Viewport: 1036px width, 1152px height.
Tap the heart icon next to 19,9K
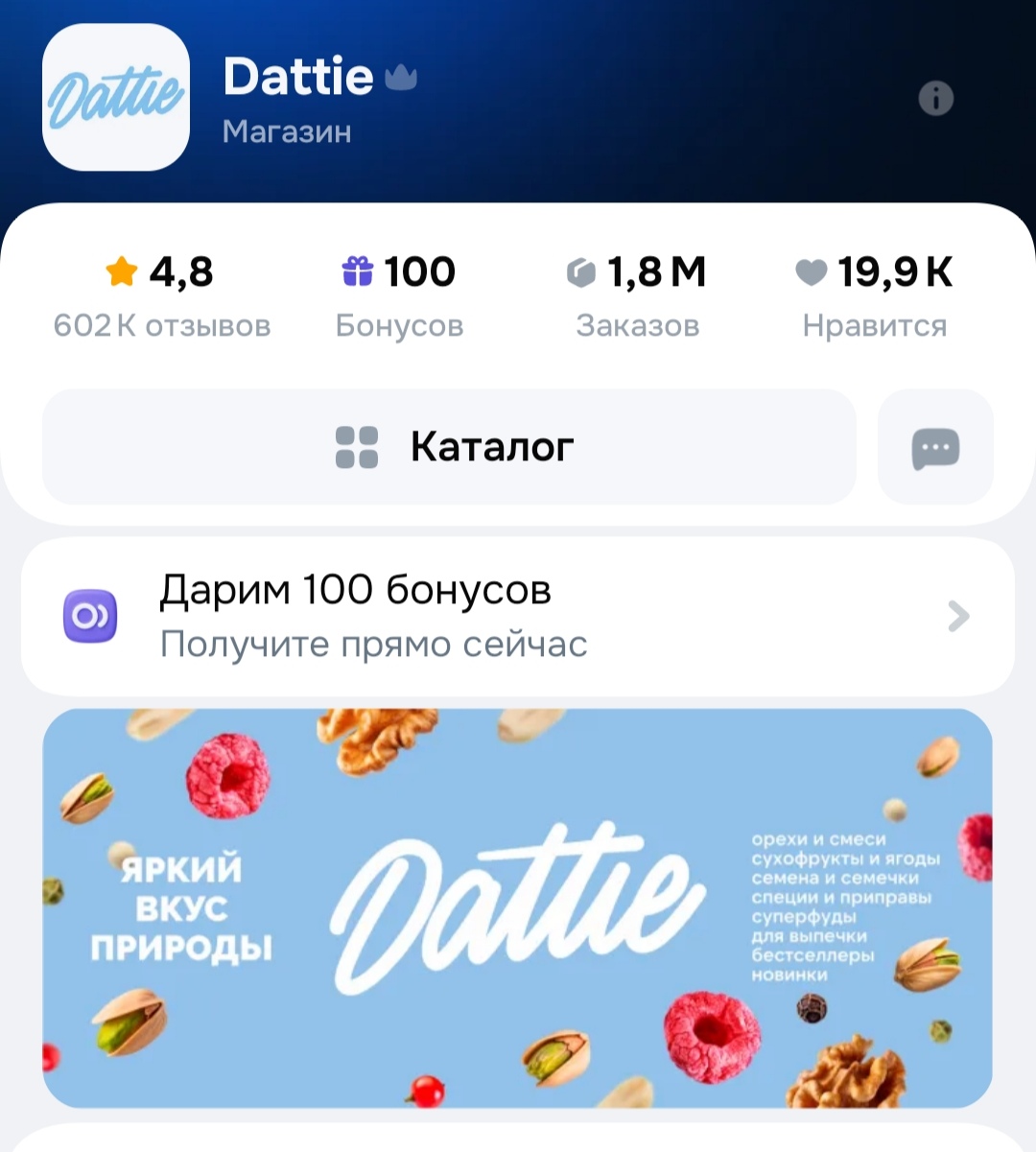tap(811, 271)
